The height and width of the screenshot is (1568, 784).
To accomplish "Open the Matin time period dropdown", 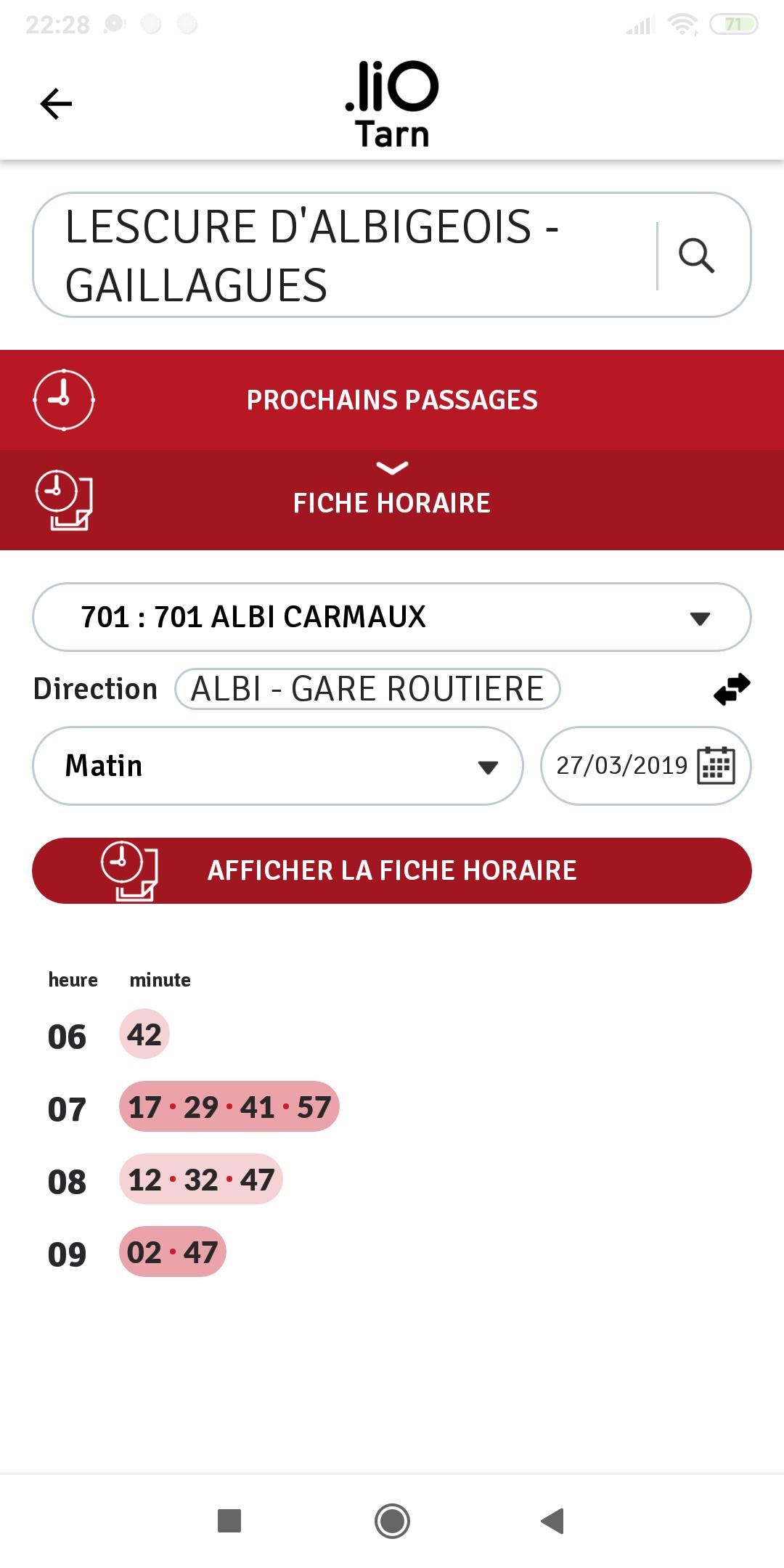I will (278, 766).
